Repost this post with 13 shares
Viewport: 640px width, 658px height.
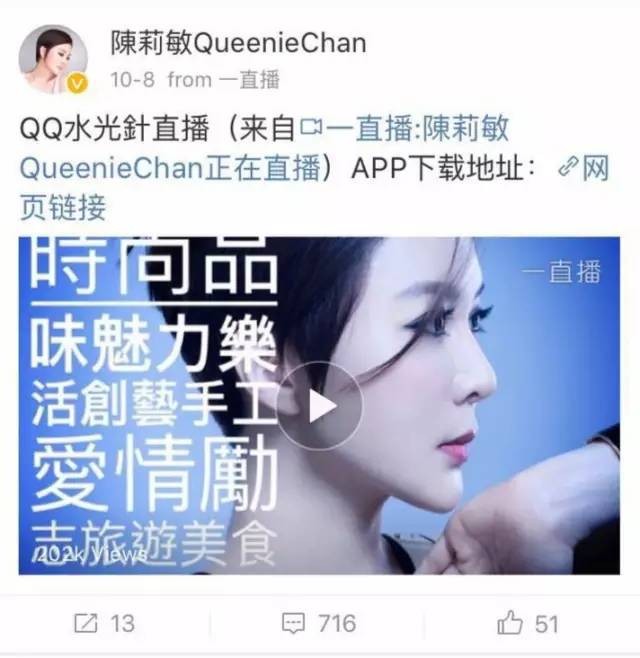point(104,624)
